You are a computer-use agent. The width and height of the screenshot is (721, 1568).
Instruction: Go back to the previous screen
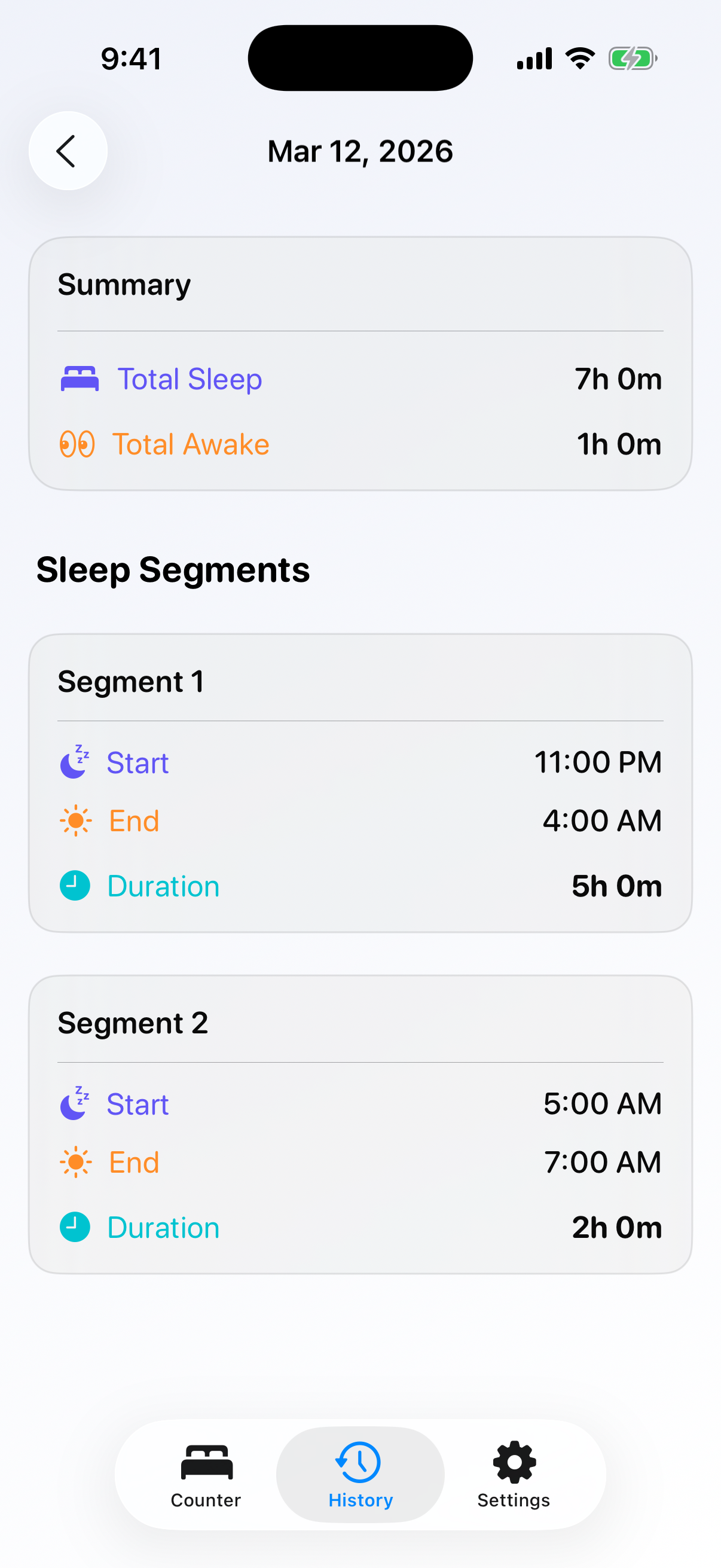click(68, 151)
